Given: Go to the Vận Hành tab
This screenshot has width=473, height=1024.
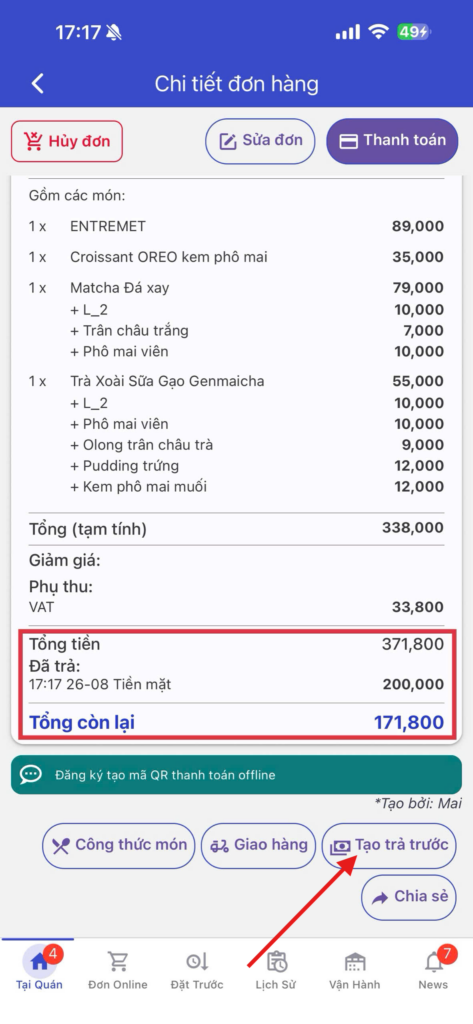Looking at the screenshot, I should tap(355, 969).
